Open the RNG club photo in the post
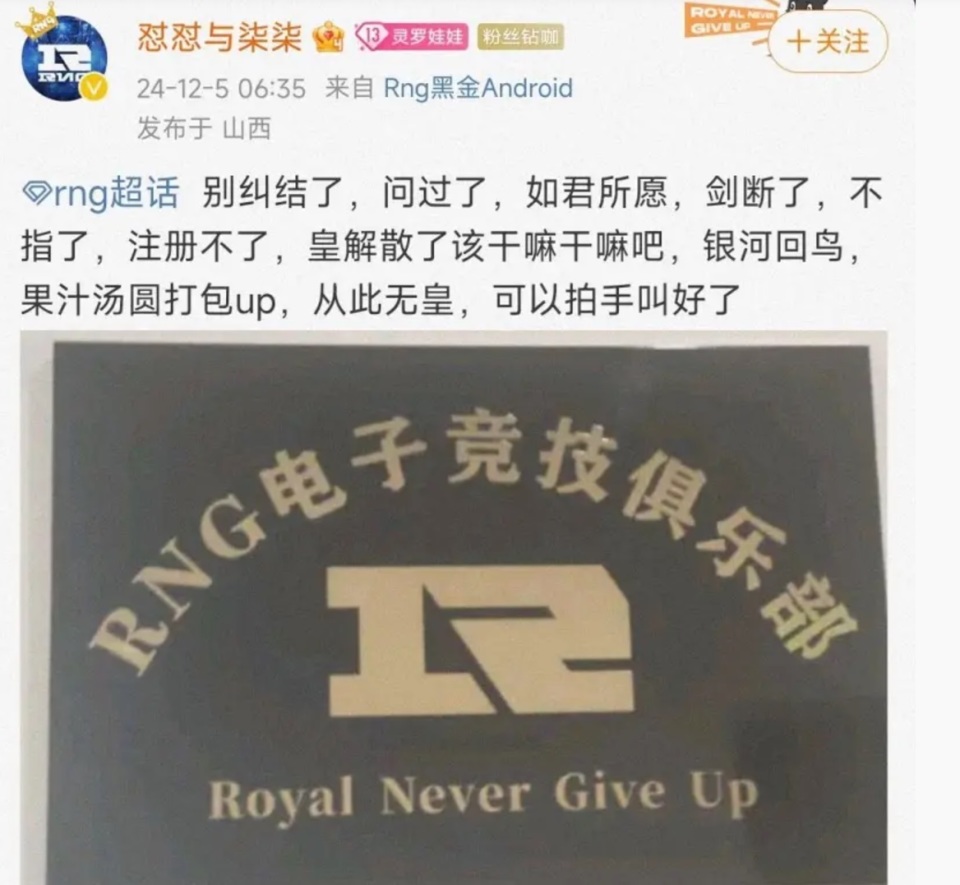Viewport: 960px width, 885px height. 454,608
